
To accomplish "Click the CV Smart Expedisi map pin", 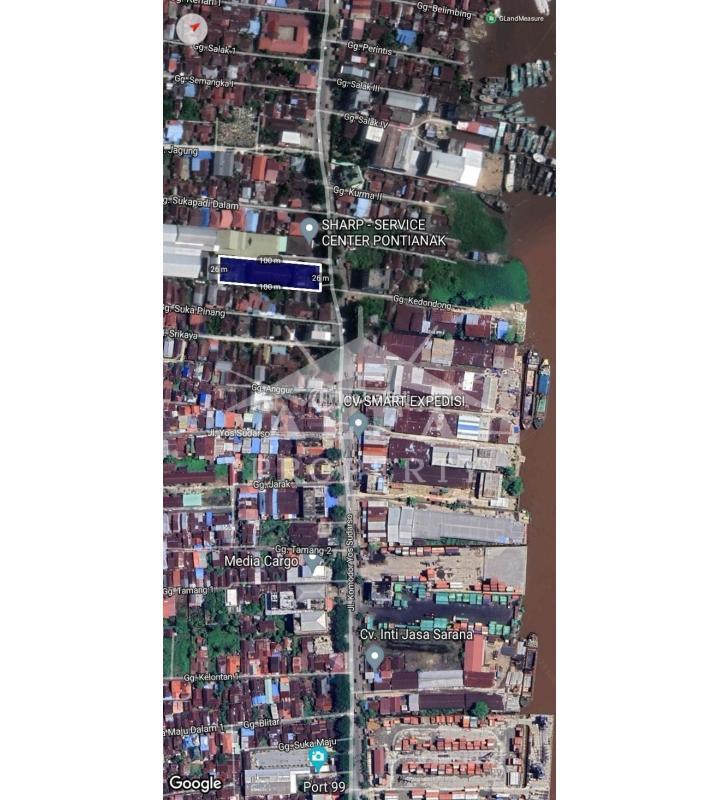I will tap(356, 421).
